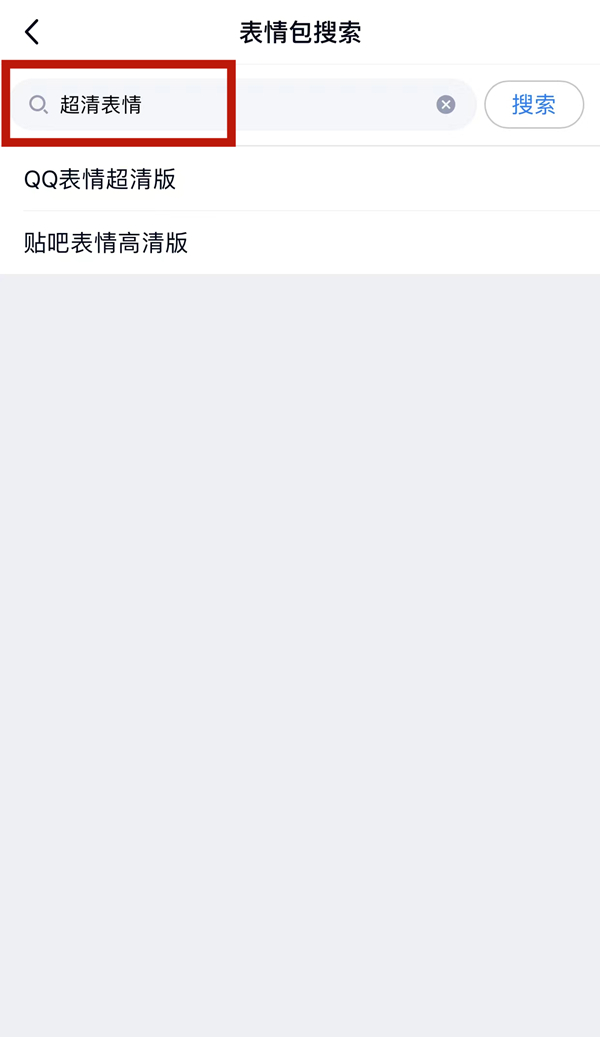Go back from emoji pack search
The height and width of the screenshot is (1037, 600).
pos(32,32)
